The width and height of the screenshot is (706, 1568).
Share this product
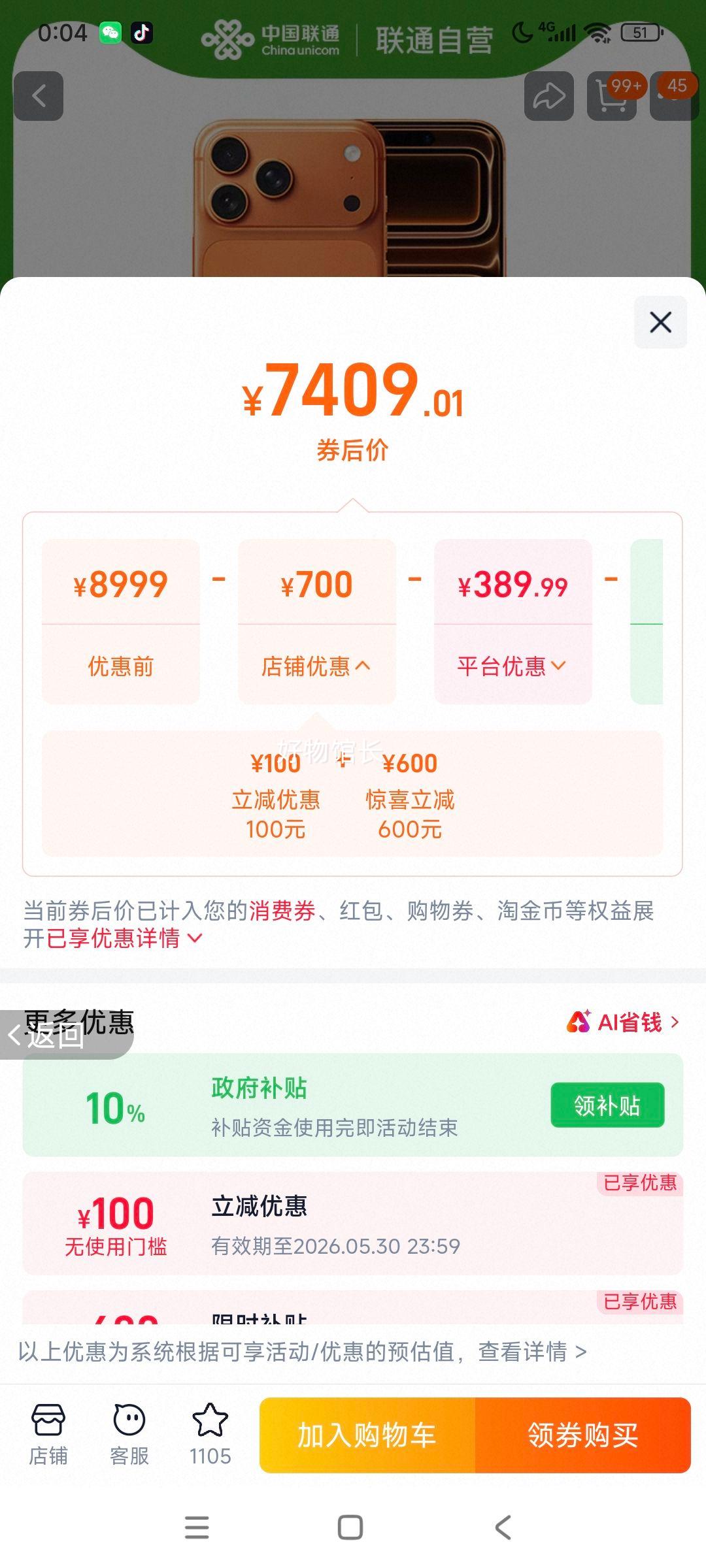point(549,96)
